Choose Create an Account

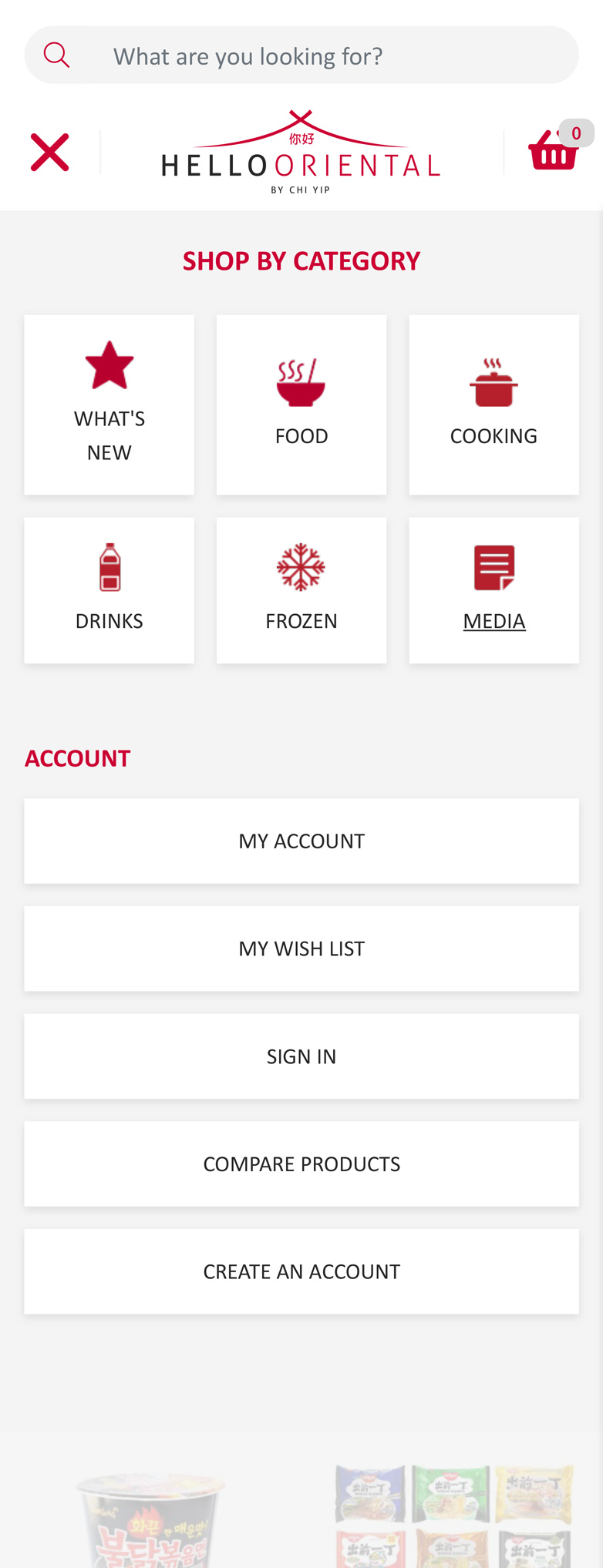[301, 1271]
